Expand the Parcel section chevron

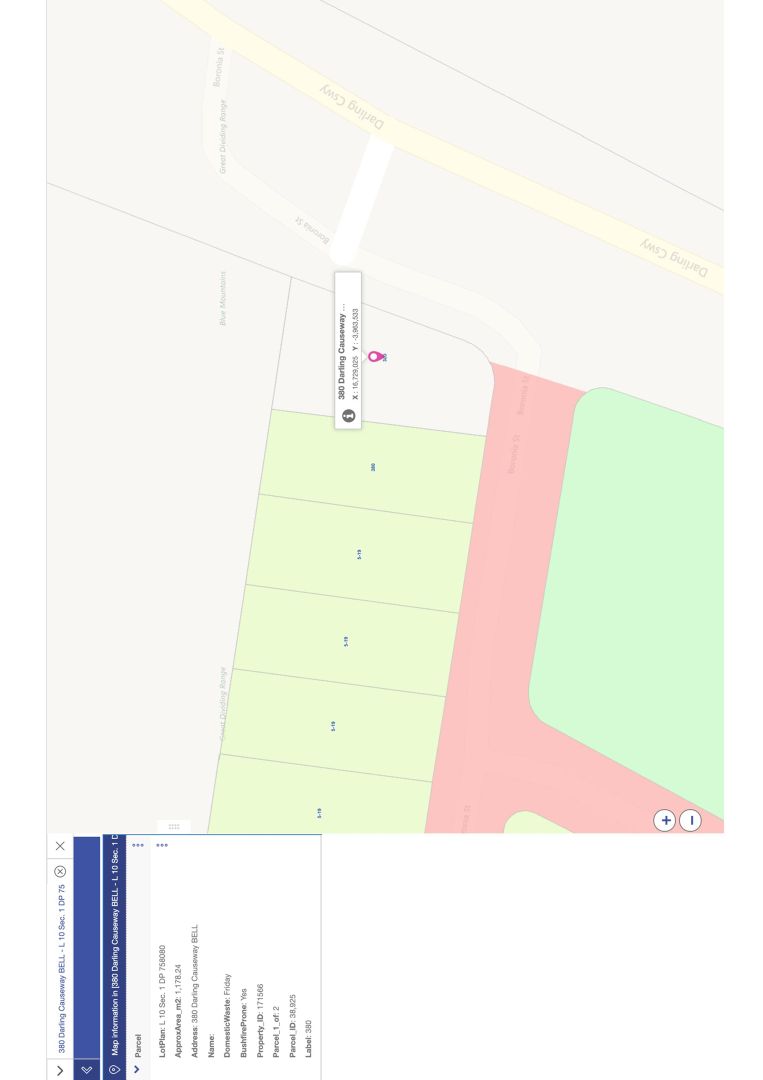(137, 1069)
